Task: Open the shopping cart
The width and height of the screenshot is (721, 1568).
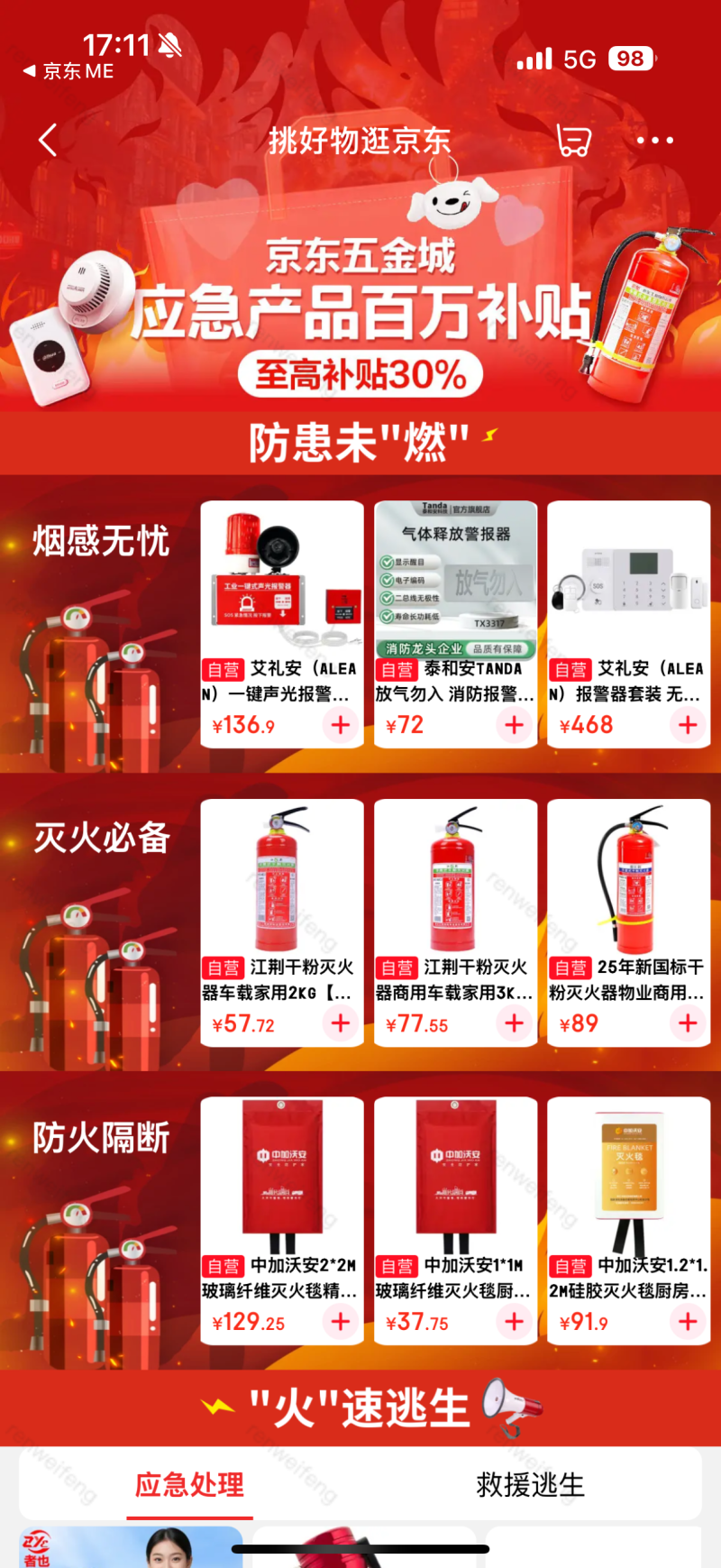Action: point(573,140)
